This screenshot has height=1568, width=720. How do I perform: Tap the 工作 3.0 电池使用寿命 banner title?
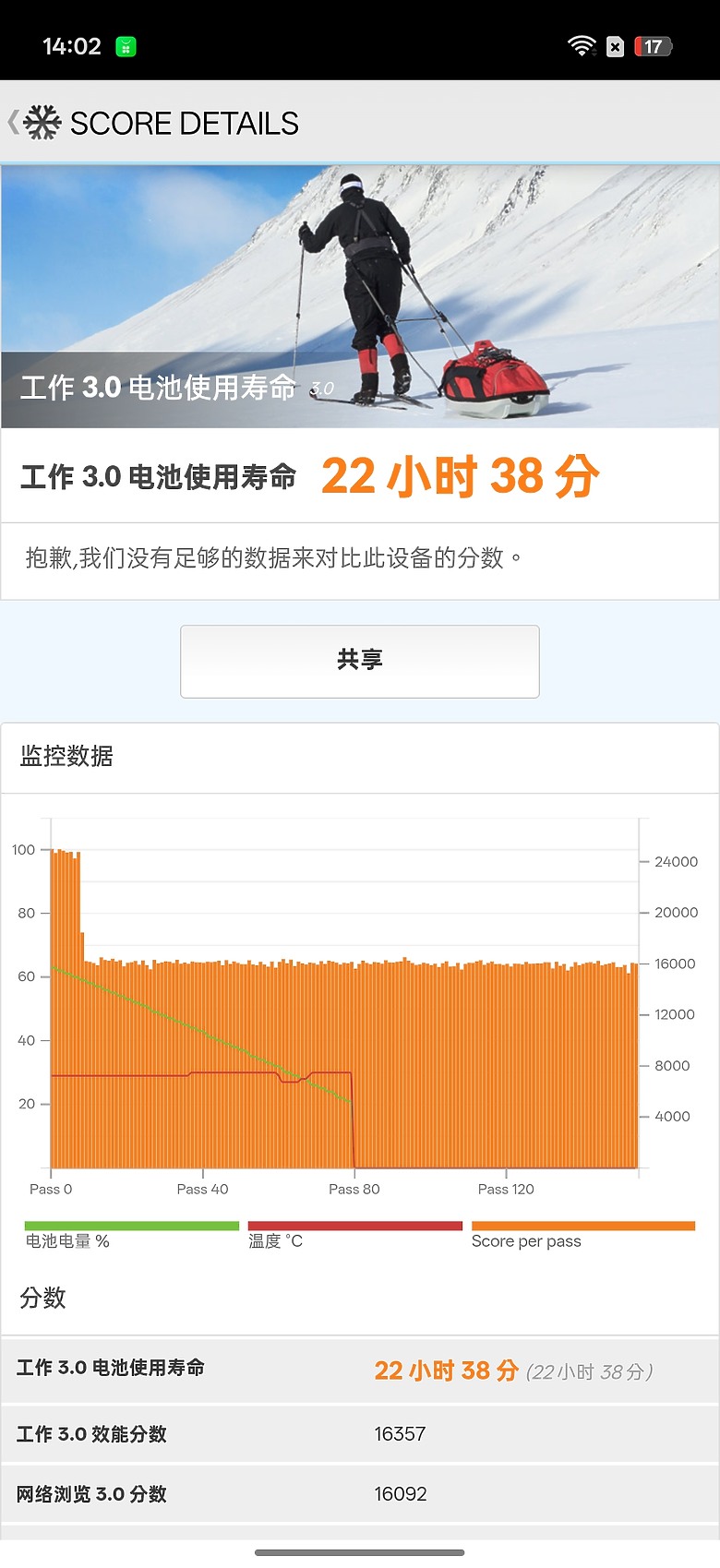click(x=157, y=389)
